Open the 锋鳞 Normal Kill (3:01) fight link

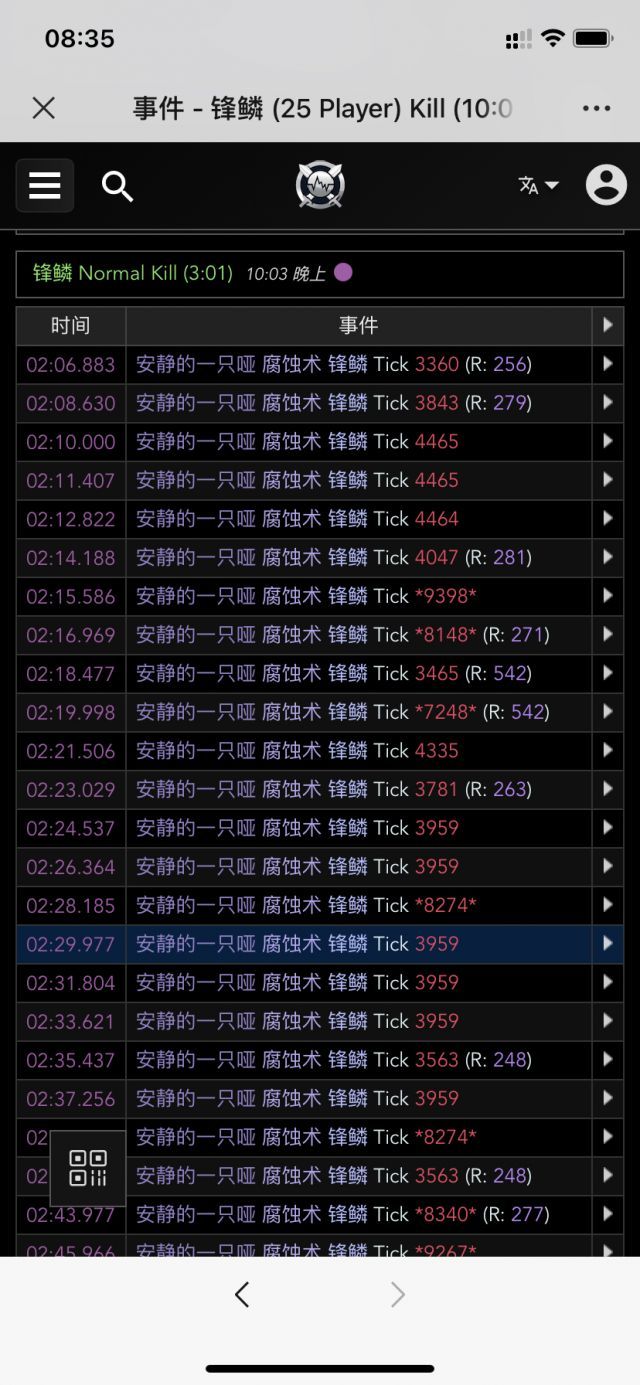pos(132,273)
